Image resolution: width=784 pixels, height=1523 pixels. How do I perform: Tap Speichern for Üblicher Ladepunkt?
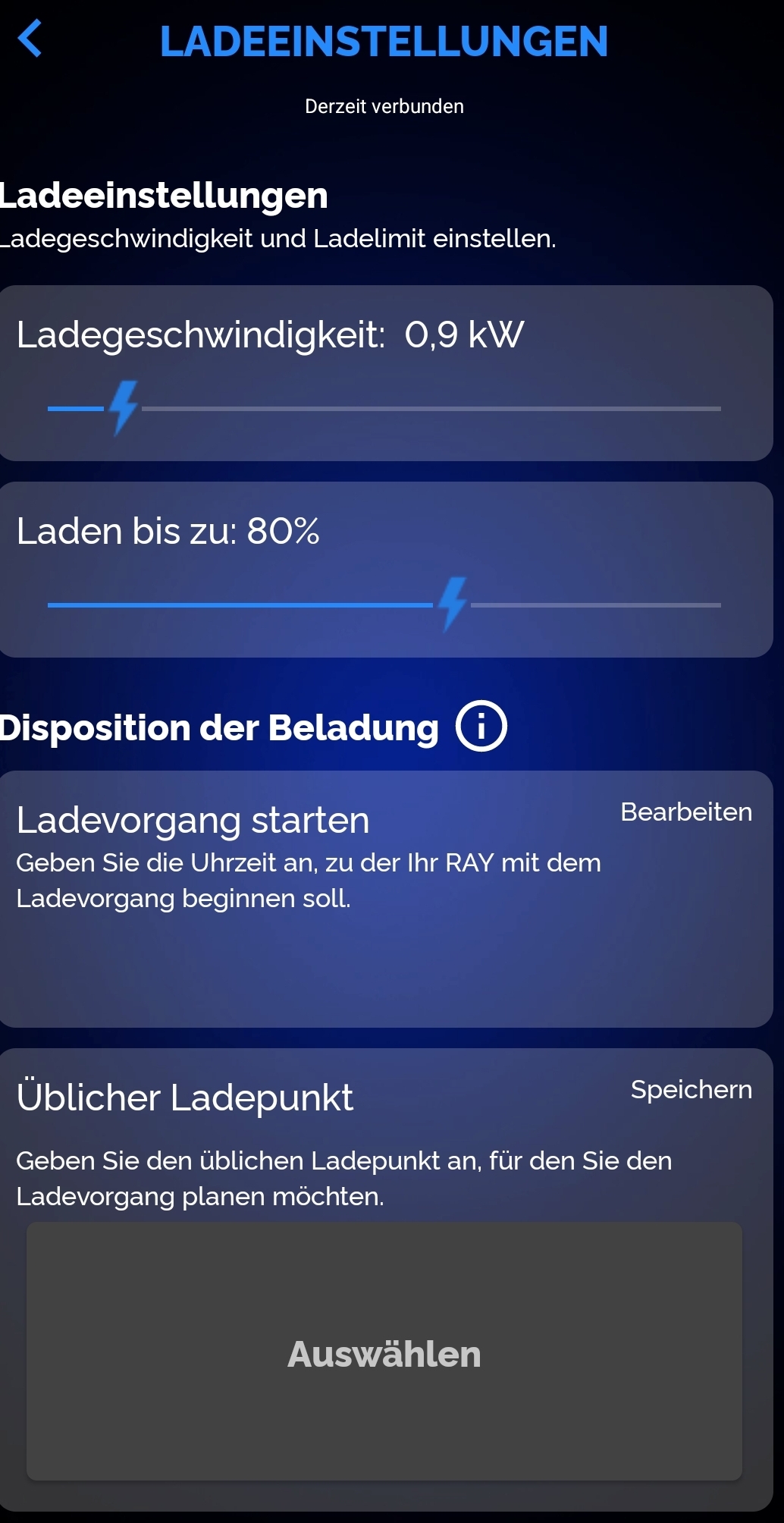pos(691,1090)
